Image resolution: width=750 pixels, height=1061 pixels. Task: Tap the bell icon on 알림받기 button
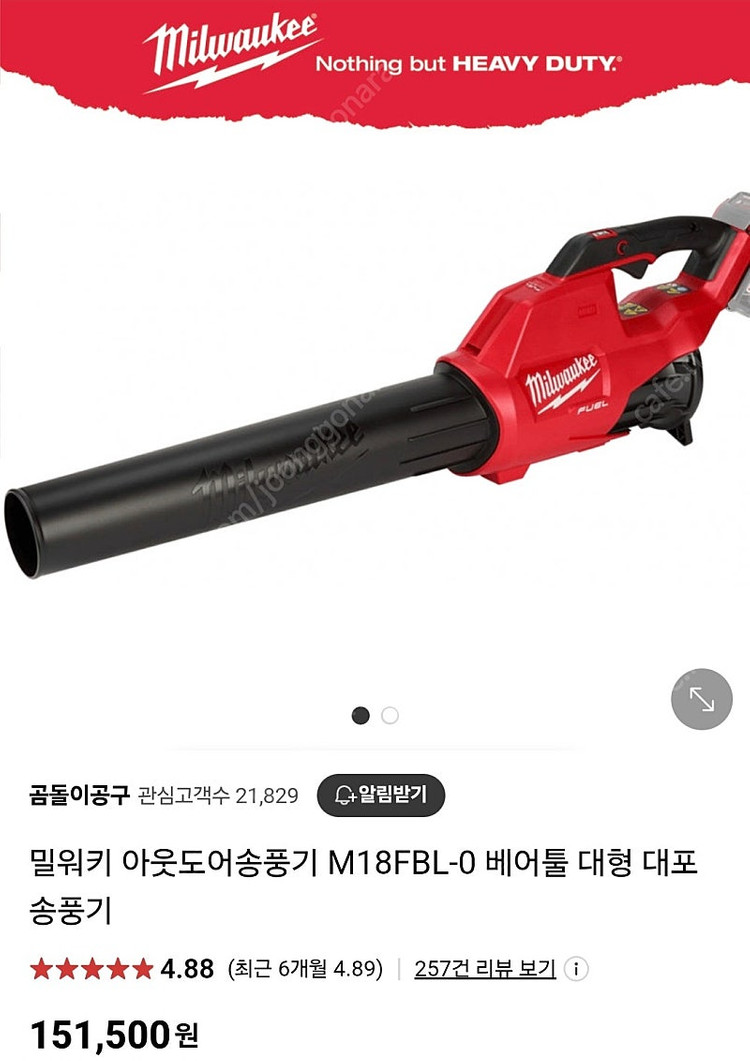tap(343, 795)
